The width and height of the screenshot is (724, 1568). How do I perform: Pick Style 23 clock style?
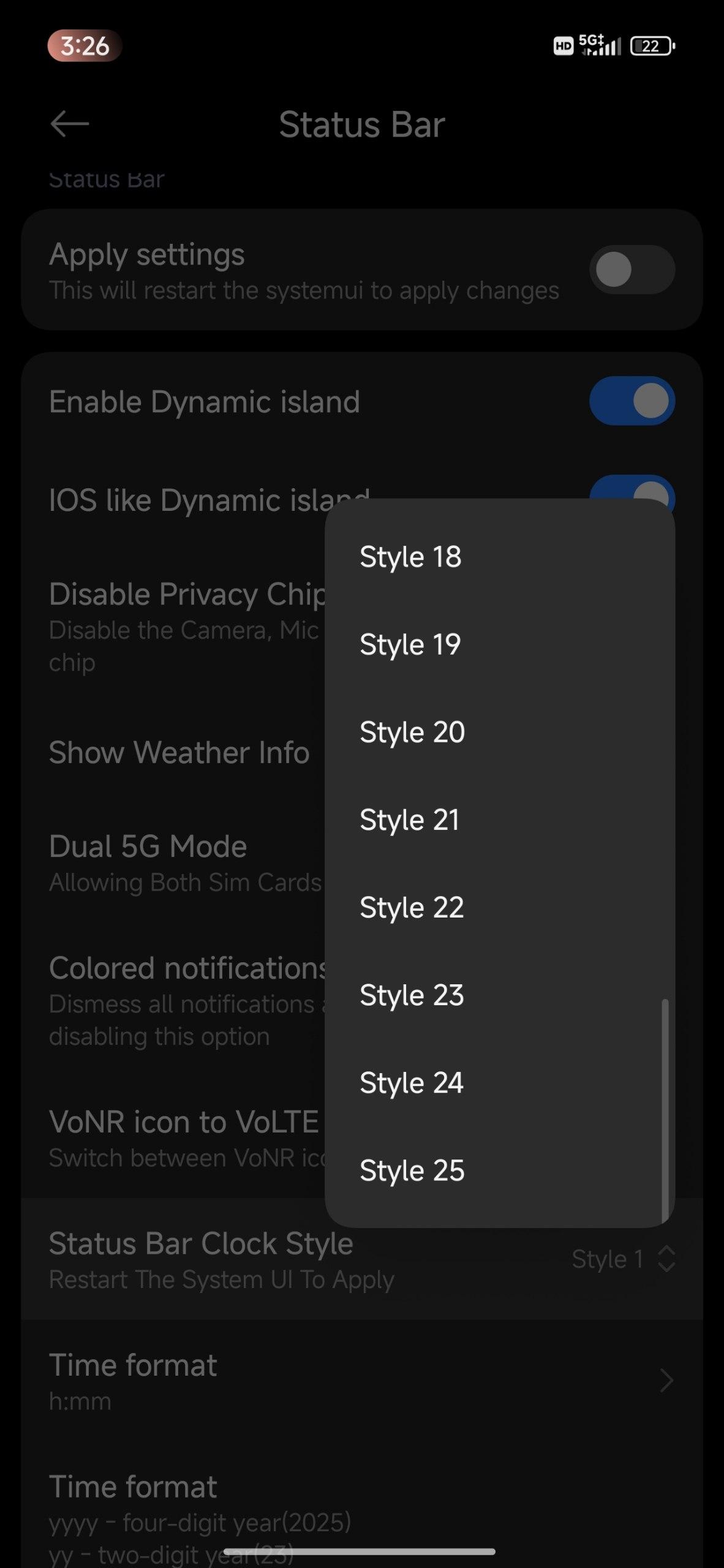pos(499,995)
